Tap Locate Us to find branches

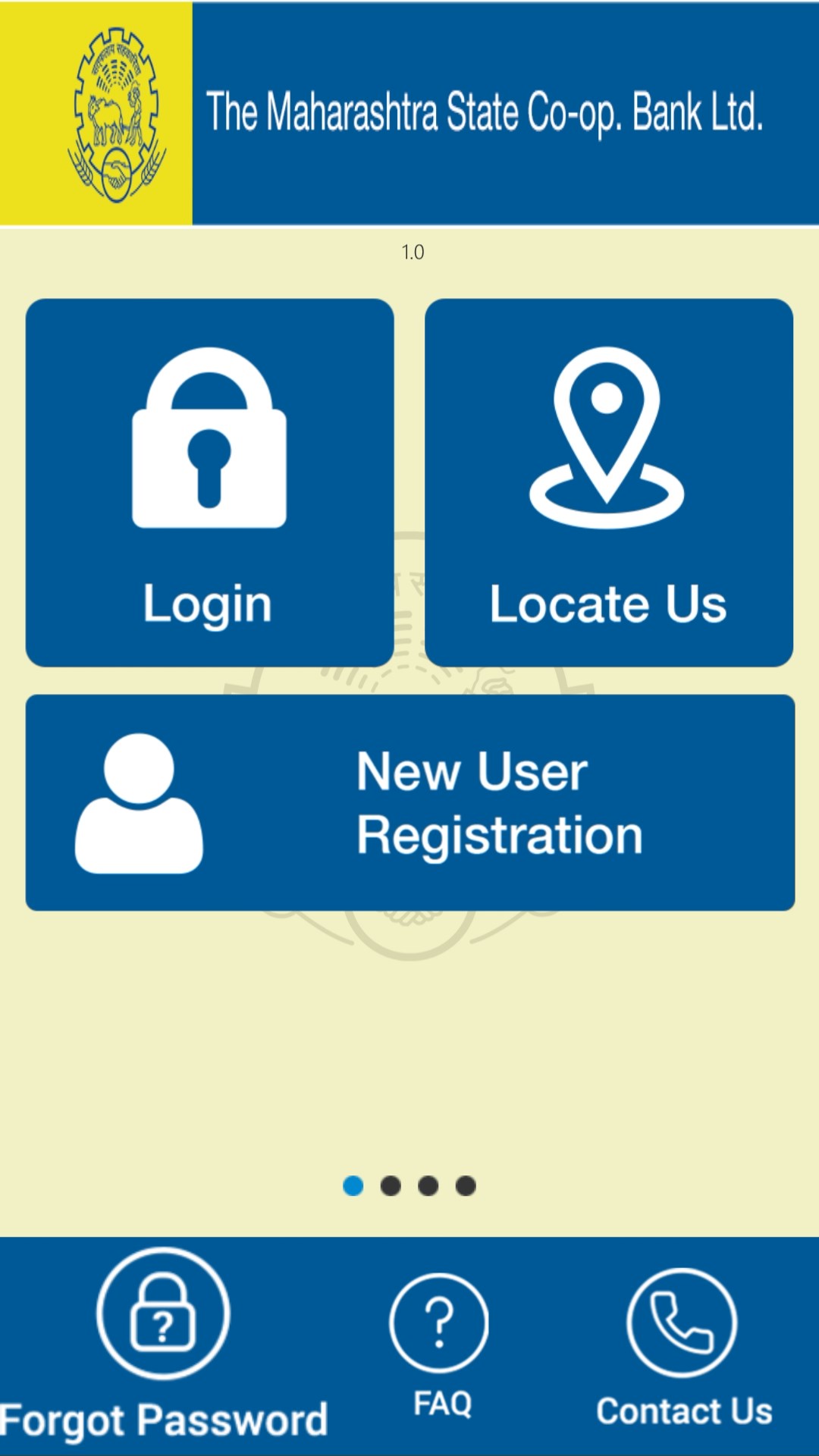(608, 482)
